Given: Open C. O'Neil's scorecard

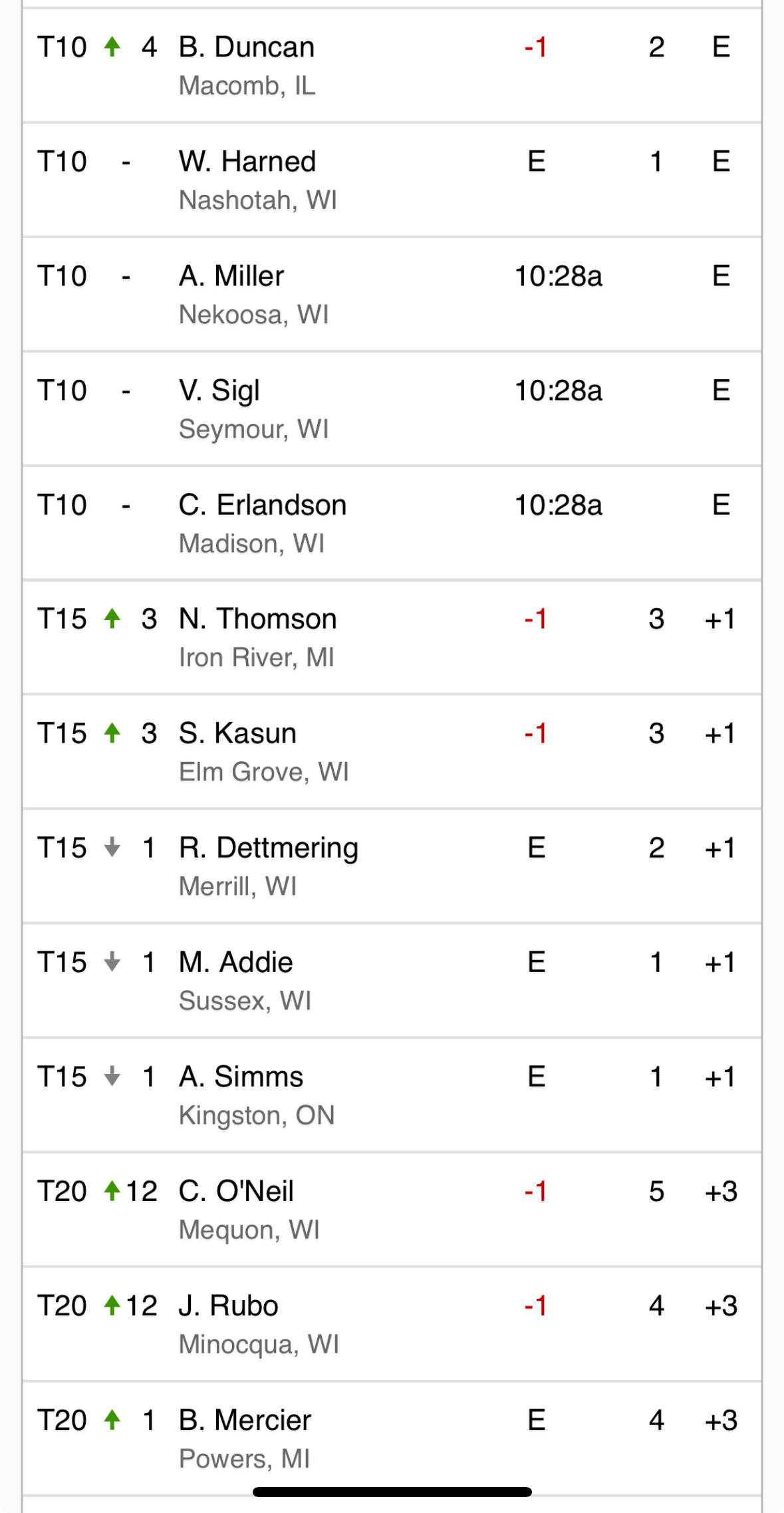Looking at the screenshot, I should coord(392,1210).
